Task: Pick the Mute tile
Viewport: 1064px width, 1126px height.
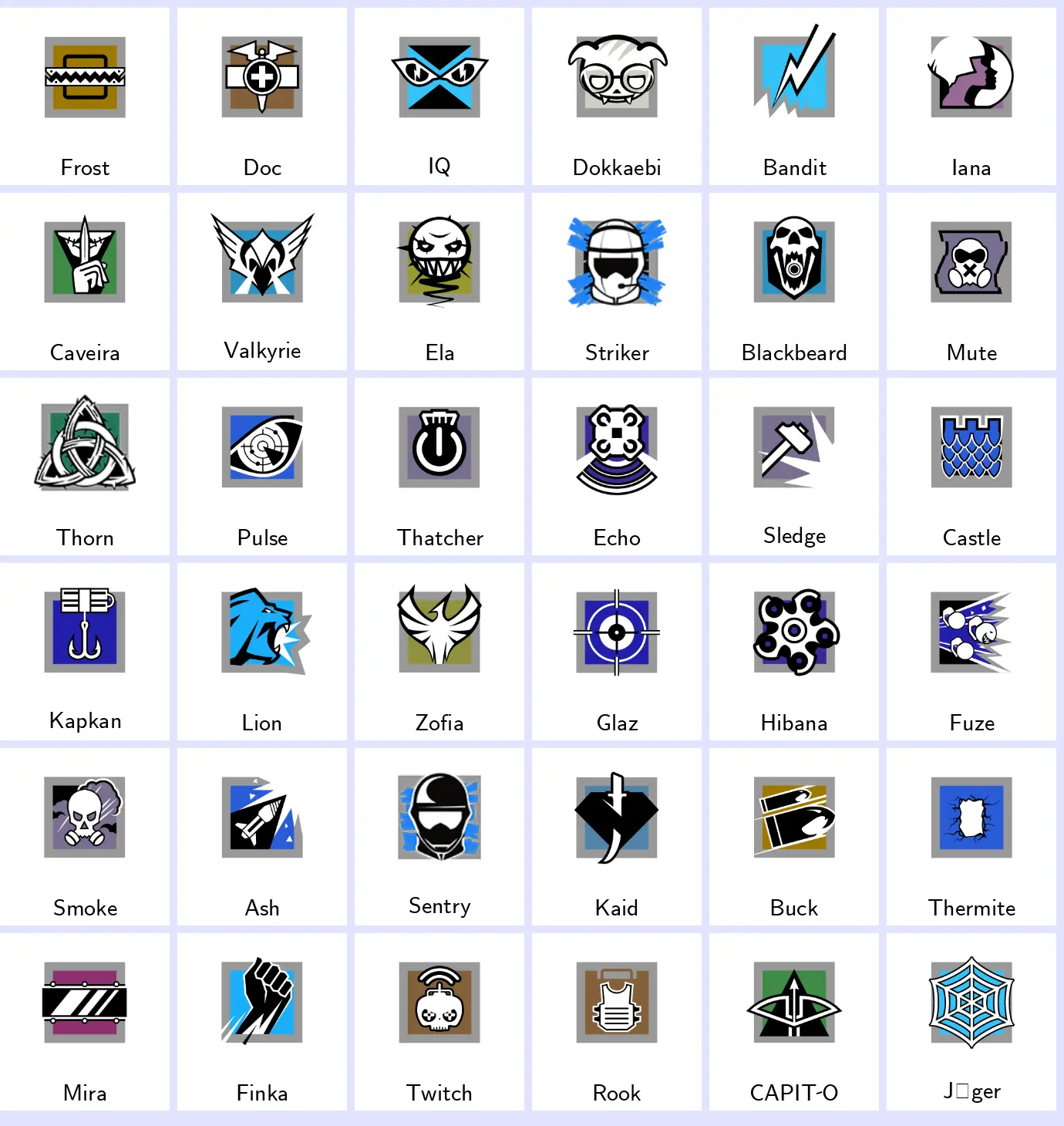Action: pyautogui.click(x=971, y=281)
